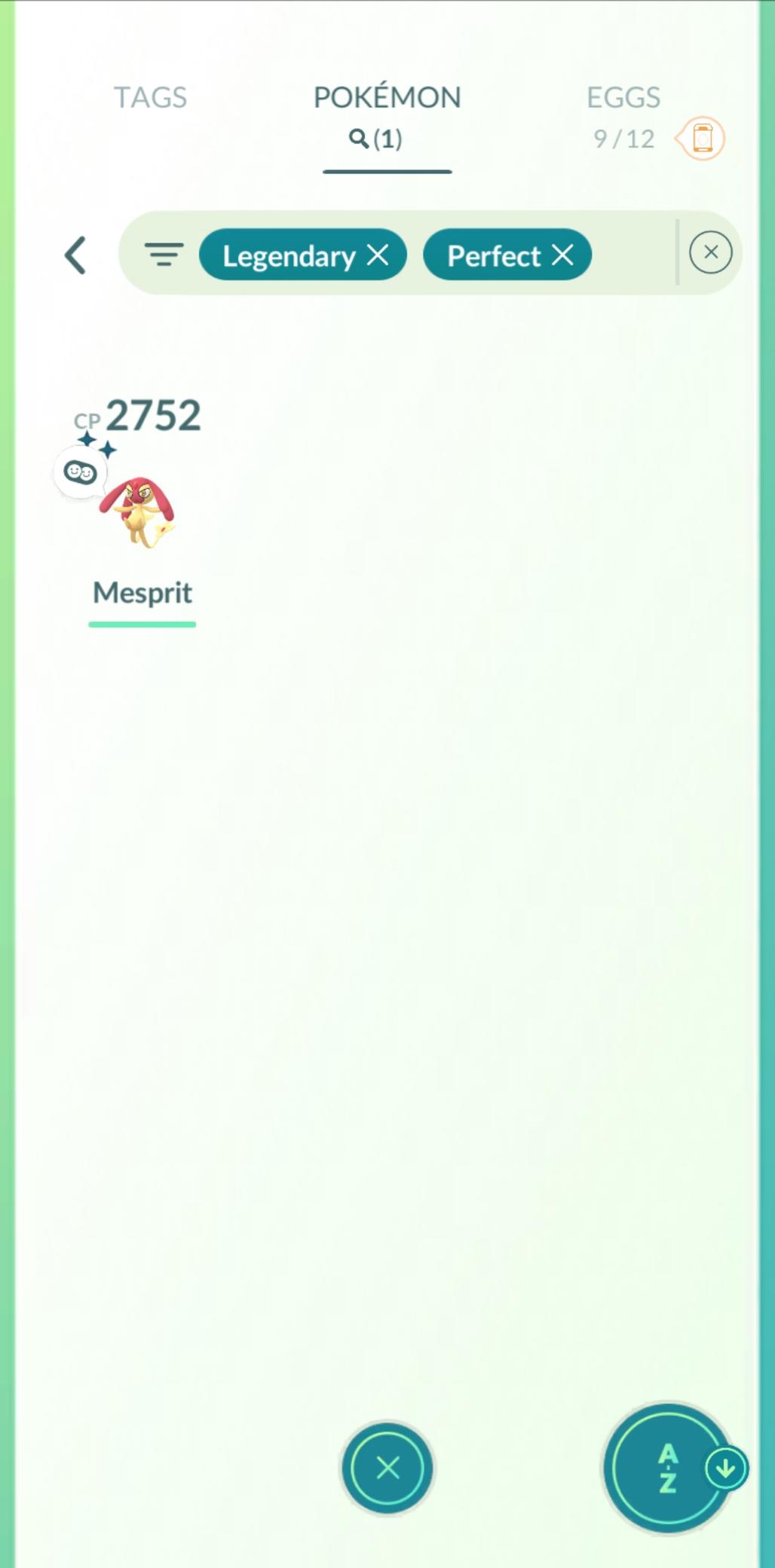Screen dimensions: 775x1568
Task: Go back using the left arrow
Action: [75, 255]
